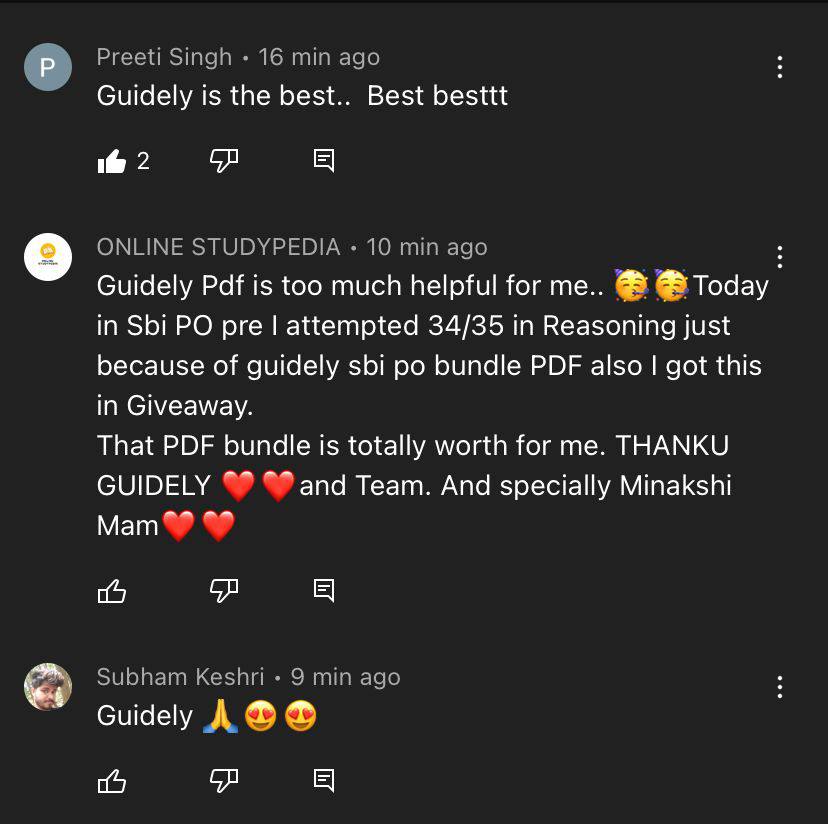Like ONLINE STUDYPEDIA's comment
Screen dimensions: 828x824
[112, 591]
